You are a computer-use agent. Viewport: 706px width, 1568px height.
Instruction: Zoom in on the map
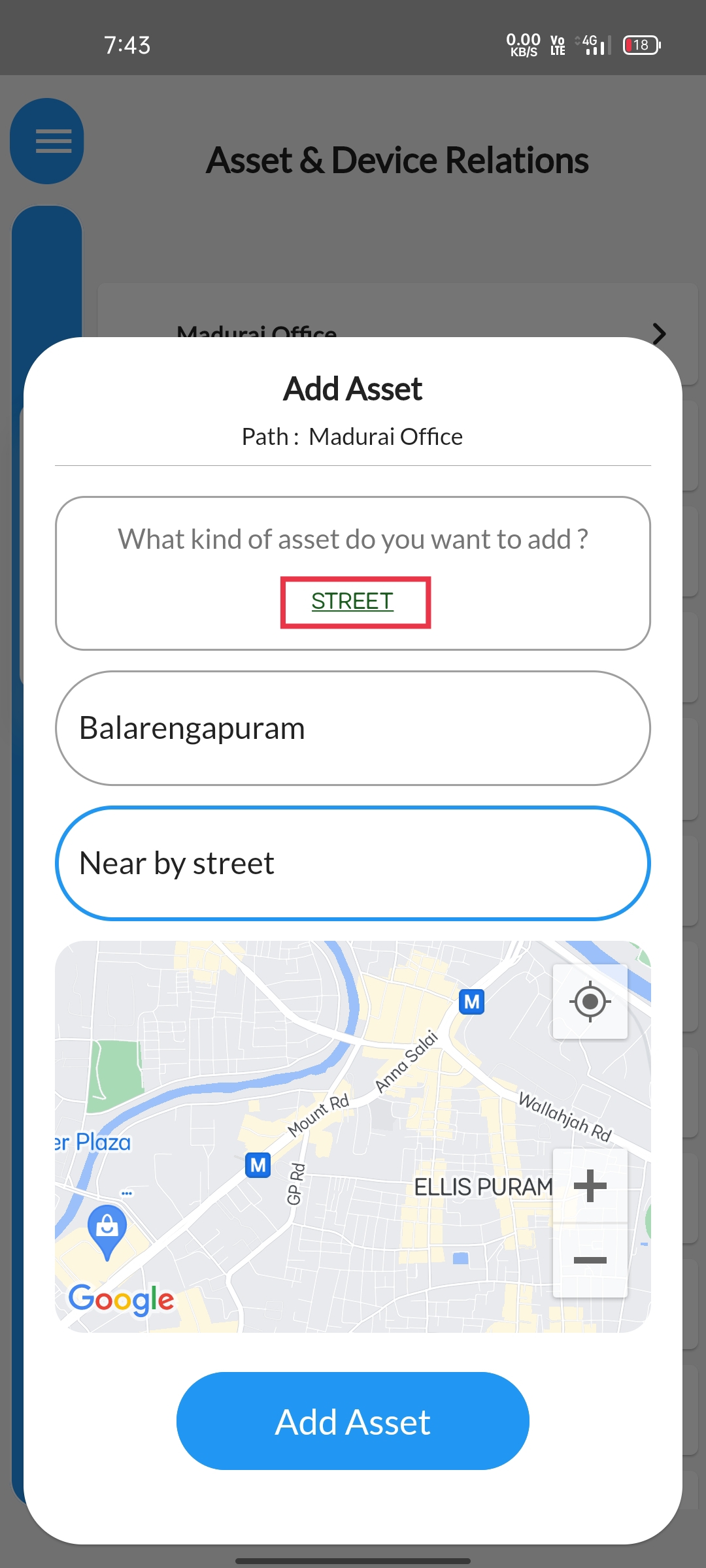pos(590,1186)
